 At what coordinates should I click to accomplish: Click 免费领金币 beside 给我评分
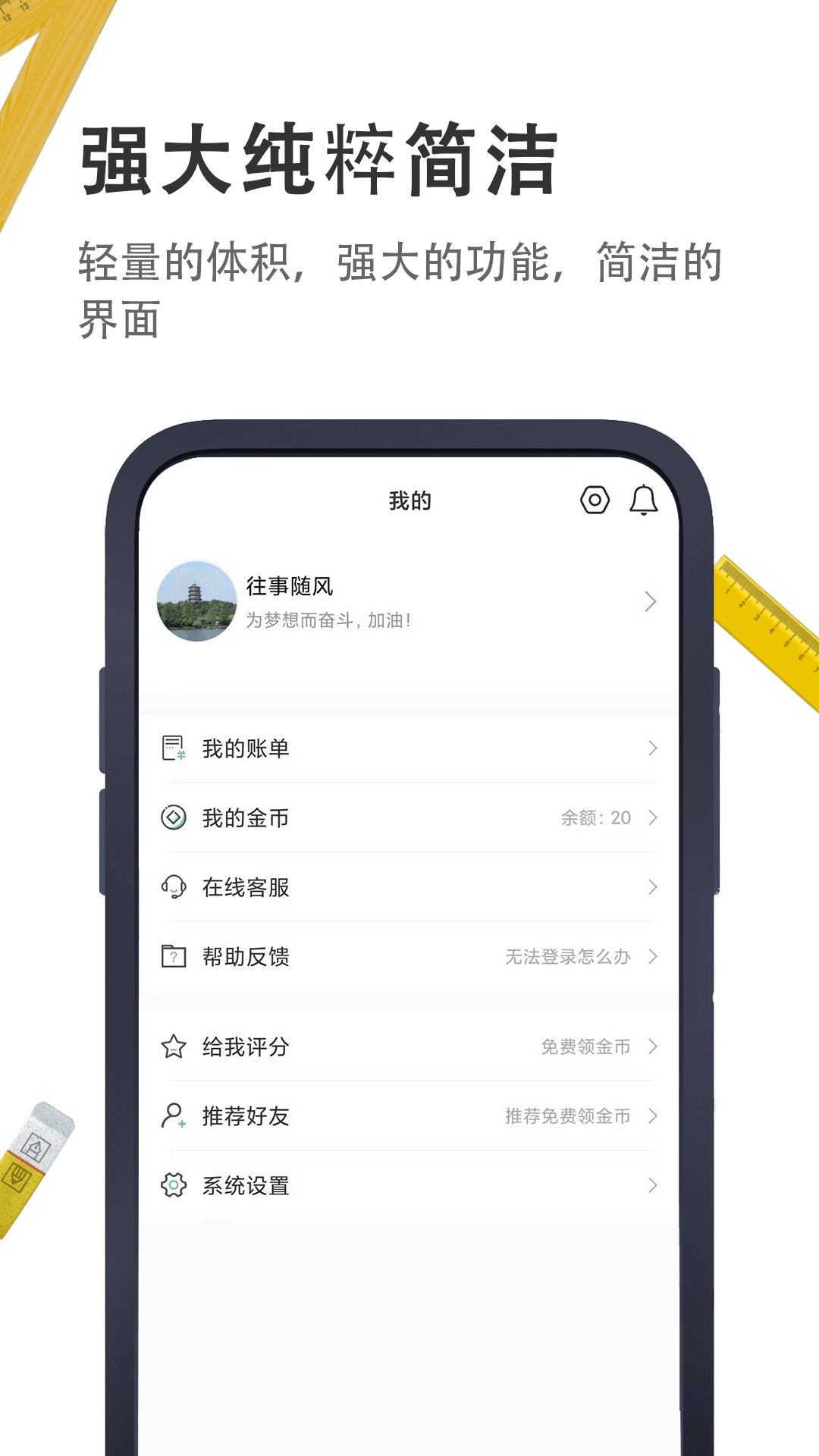(588, 1047)
